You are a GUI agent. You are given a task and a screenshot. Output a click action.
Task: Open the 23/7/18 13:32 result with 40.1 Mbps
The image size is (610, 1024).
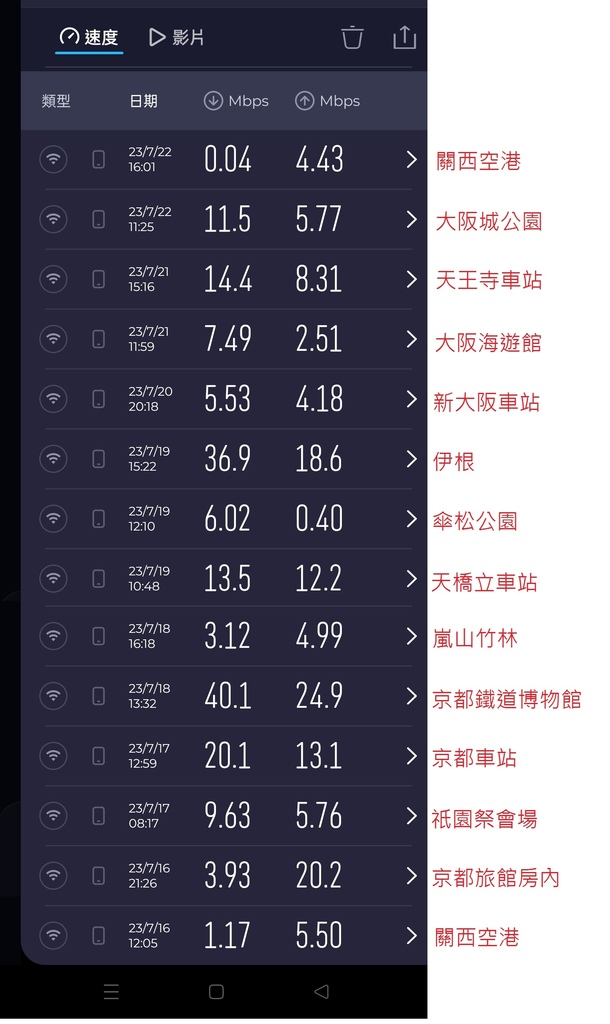tap(225, 696)
